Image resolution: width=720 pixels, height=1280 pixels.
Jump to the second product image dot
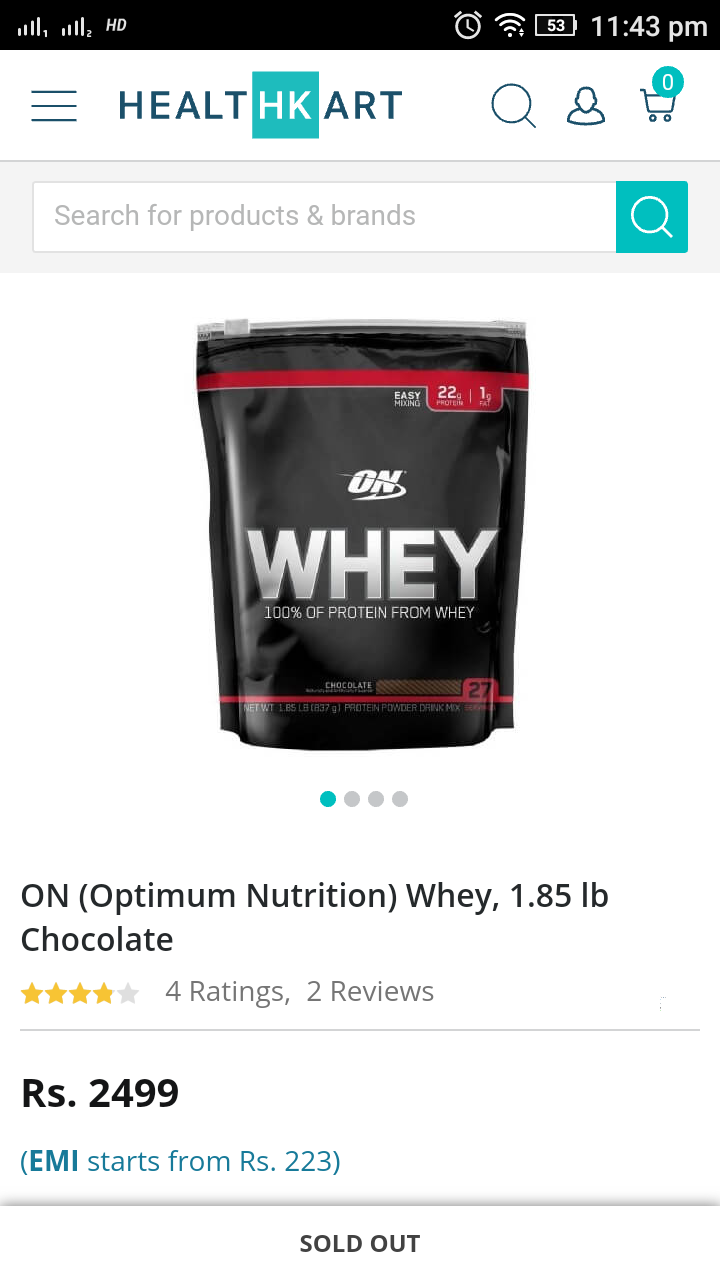click(x=352, y=799)
